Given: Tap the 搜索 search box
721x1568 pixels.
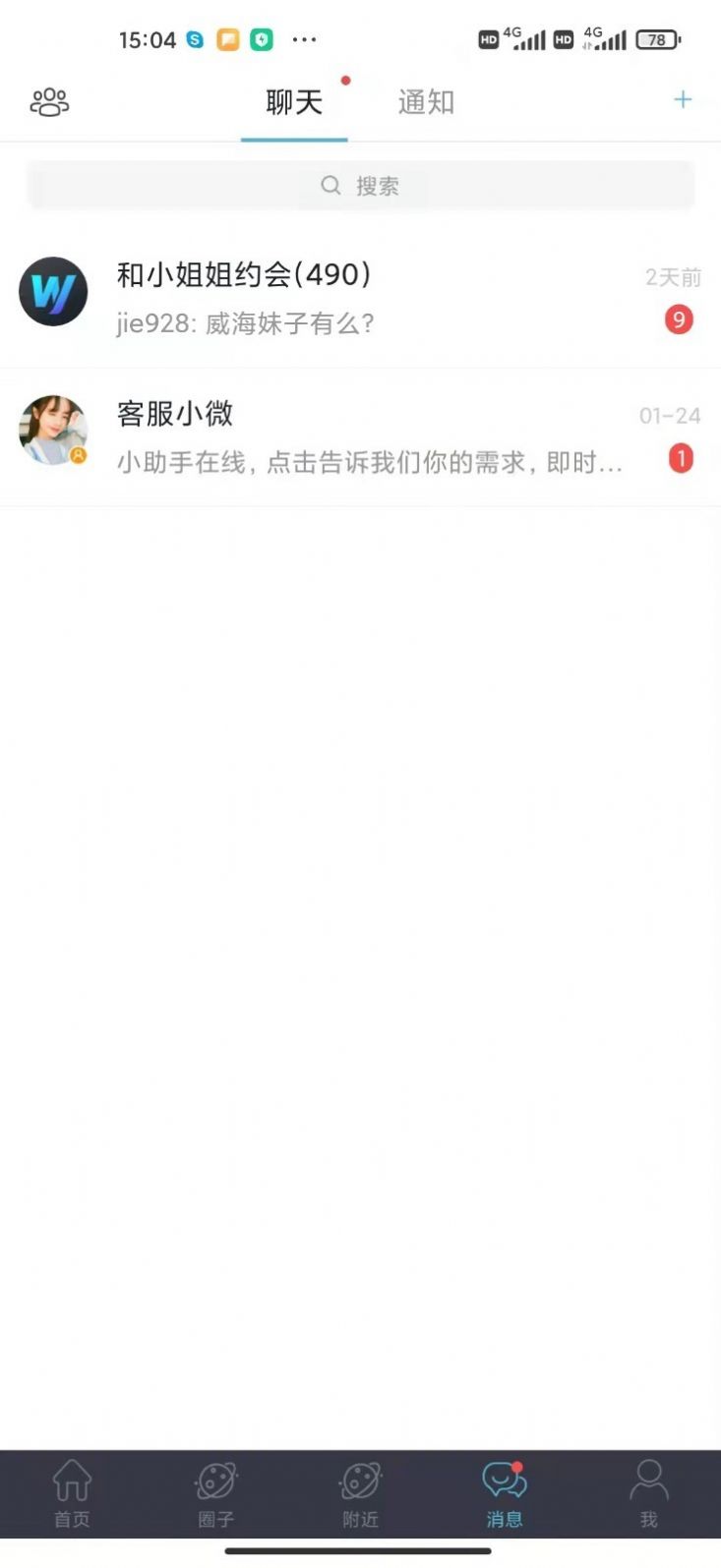Looking at the screenshot, I should click(x=360, y=186).
